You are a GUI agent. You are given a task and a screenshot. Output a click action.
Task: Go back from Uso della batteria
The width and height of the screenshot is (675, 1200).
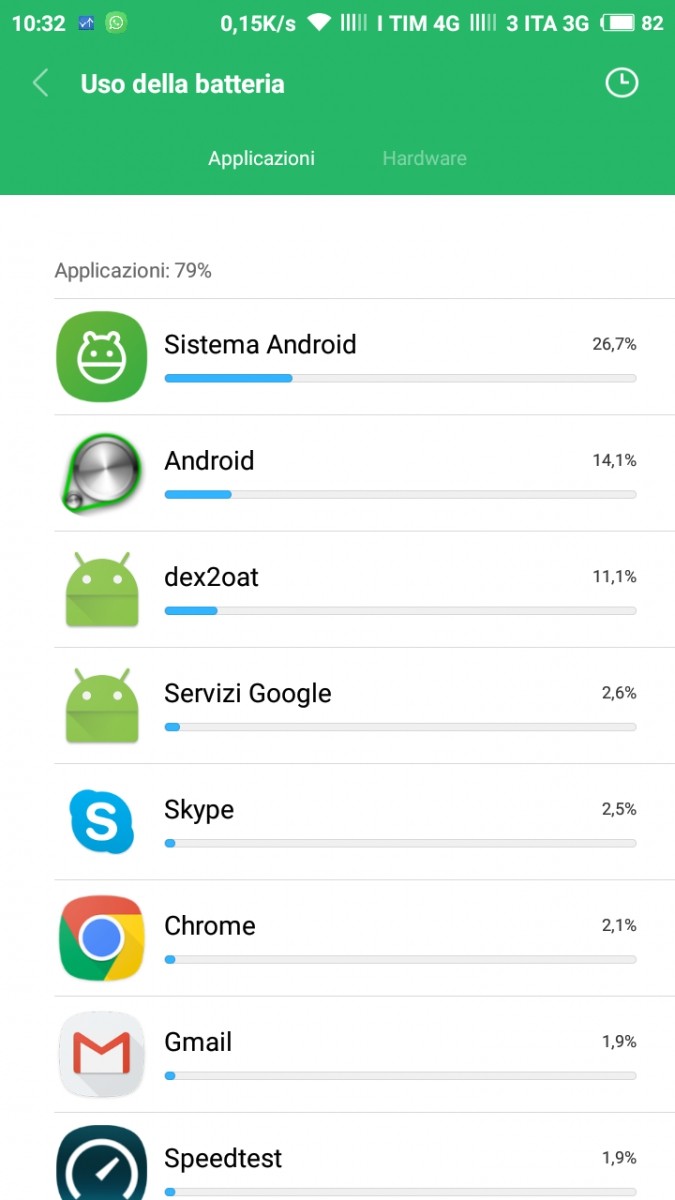pyautogui.click(x=41, y=83)
